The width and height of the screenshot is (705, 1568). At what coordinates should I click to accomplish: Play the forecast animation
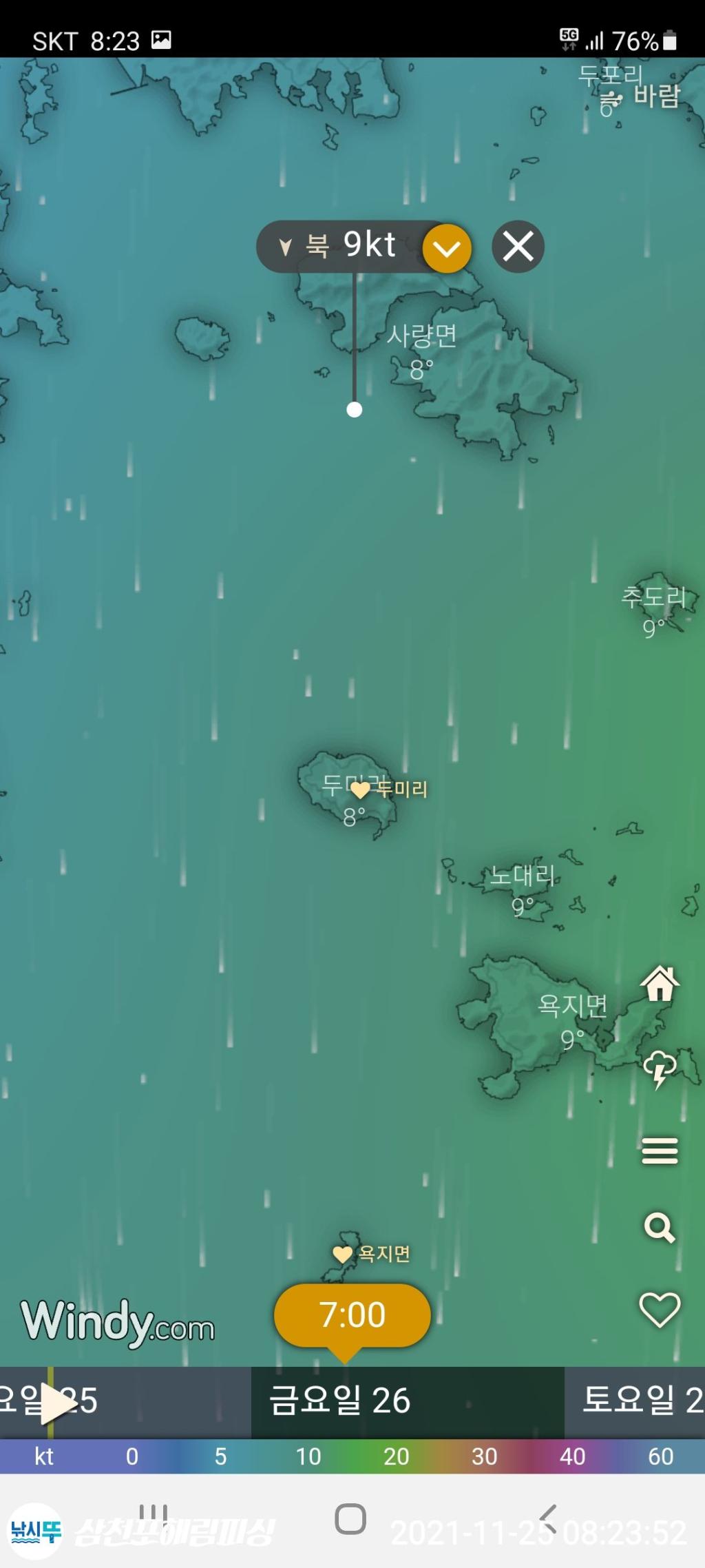(x=56, y=1403)
